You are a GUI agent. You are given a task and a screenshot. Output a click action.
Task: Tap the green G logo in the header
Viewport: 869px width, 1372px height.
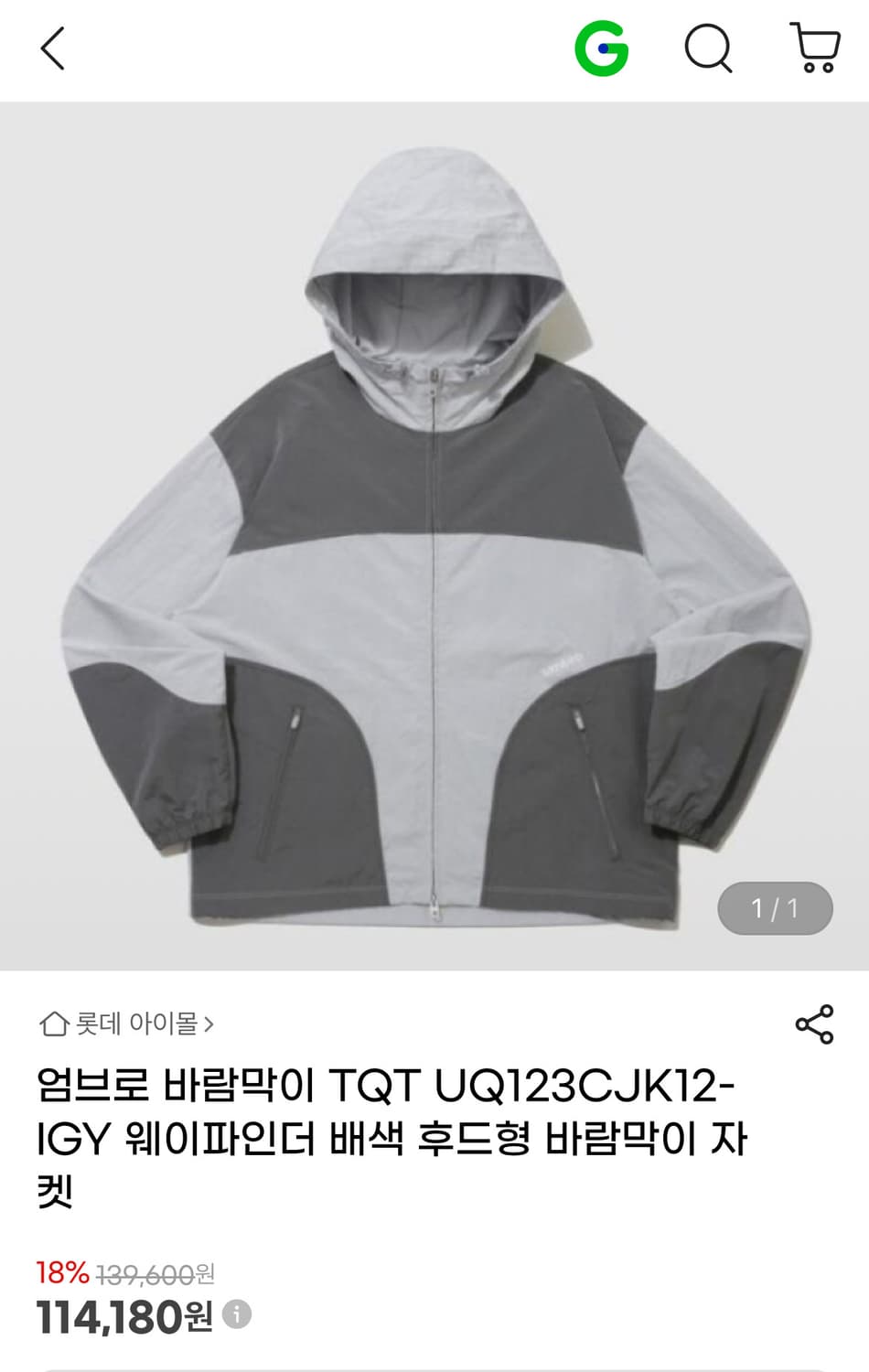(x=604, y=50)
